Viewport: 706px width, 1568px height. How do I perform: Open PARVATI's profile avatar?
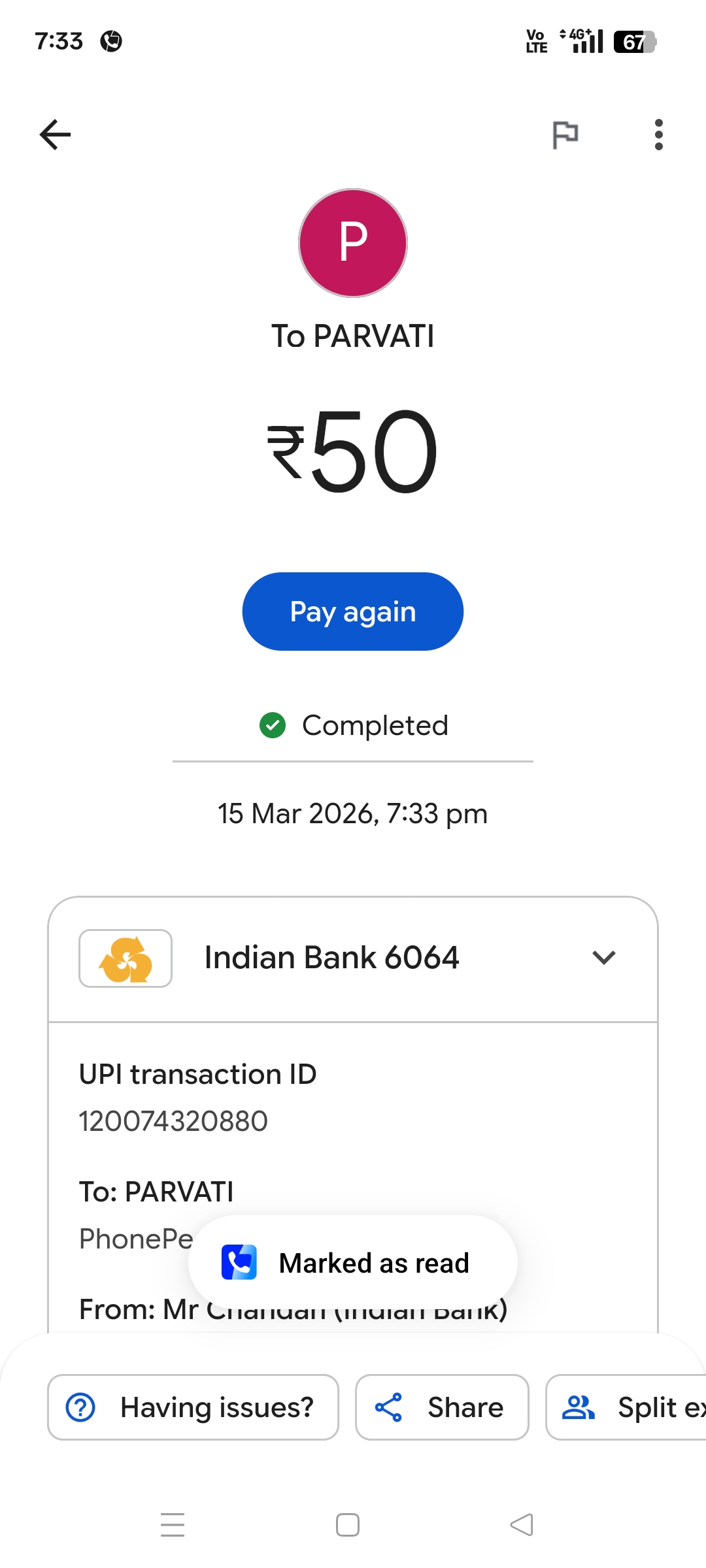[353, 243]
